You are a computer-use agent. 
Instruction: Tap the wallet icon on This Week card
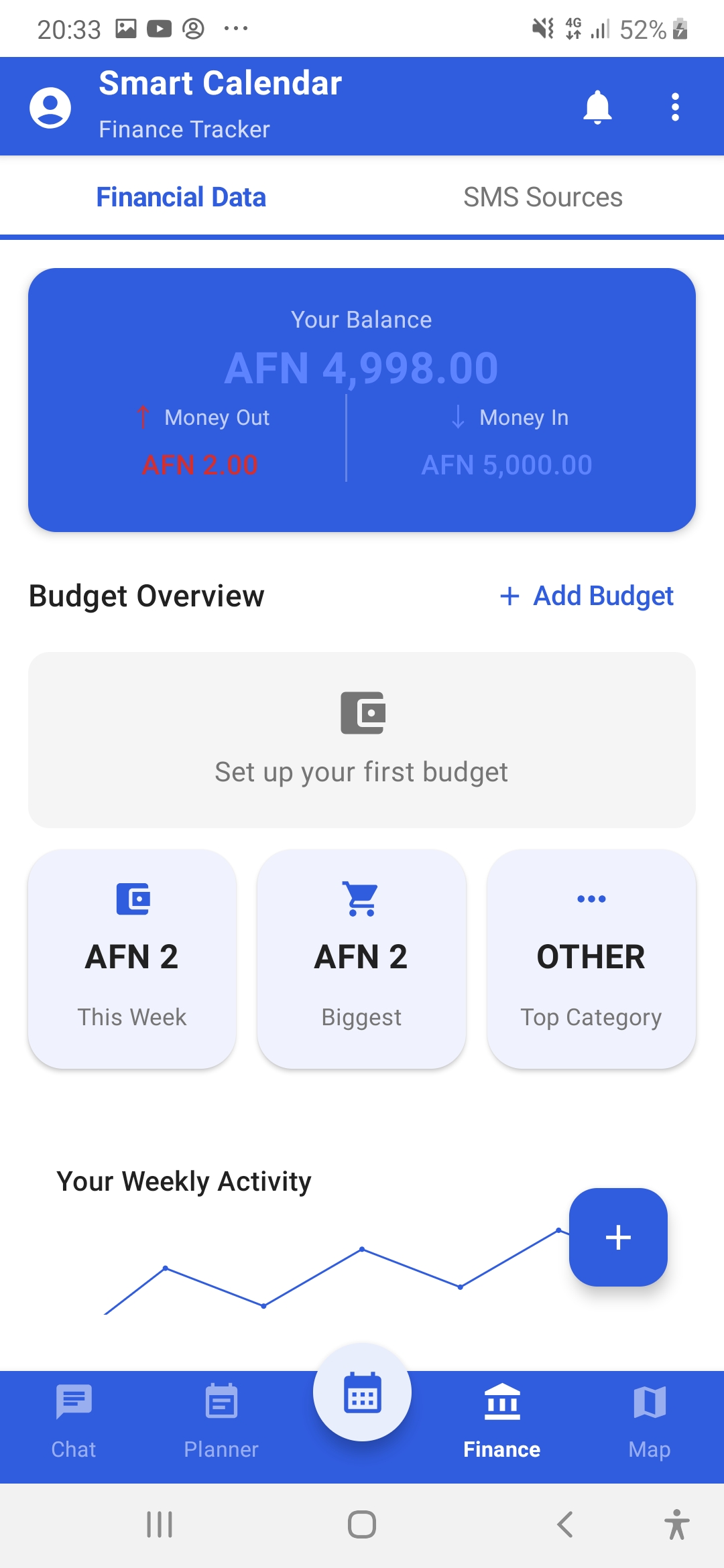click(132, 899)
